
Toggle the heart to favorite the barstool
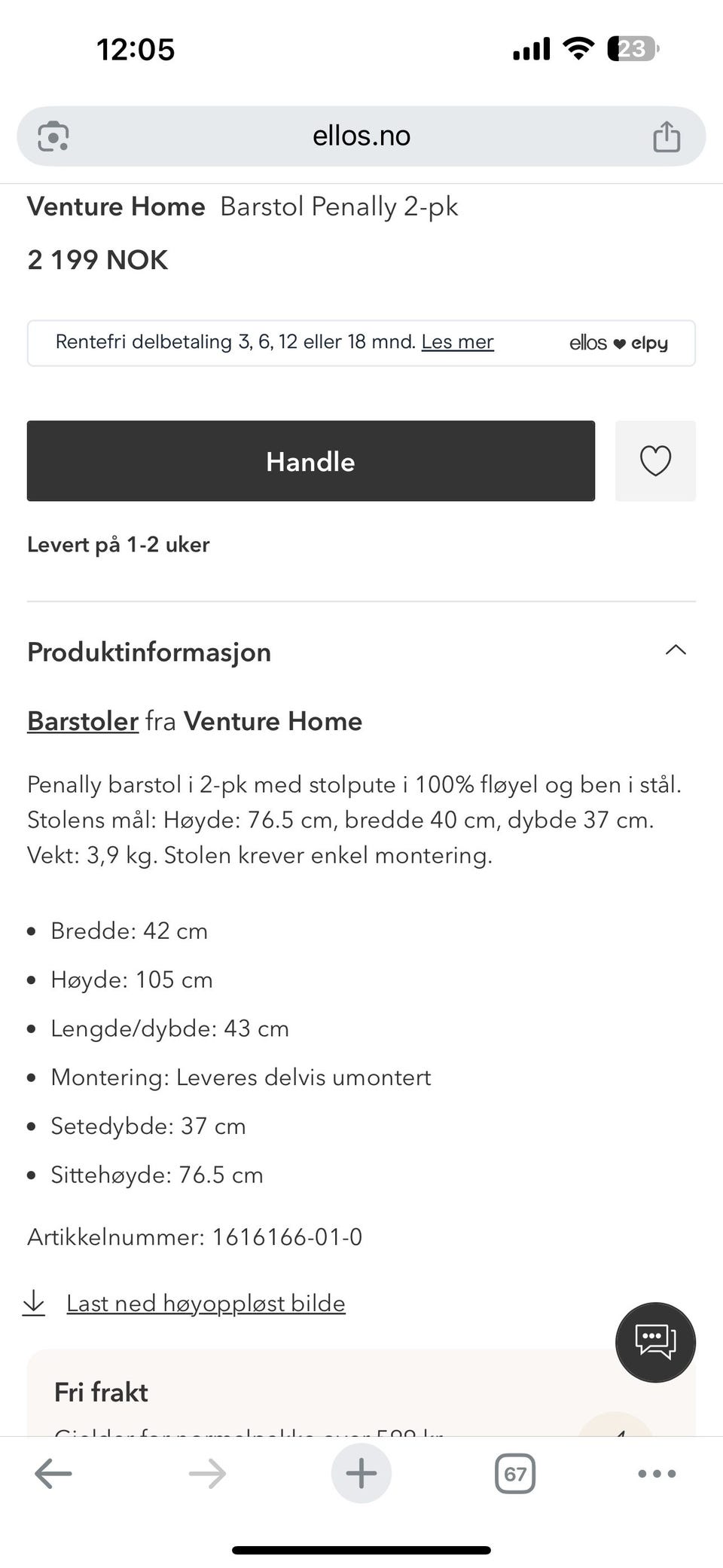coord(655,461)
